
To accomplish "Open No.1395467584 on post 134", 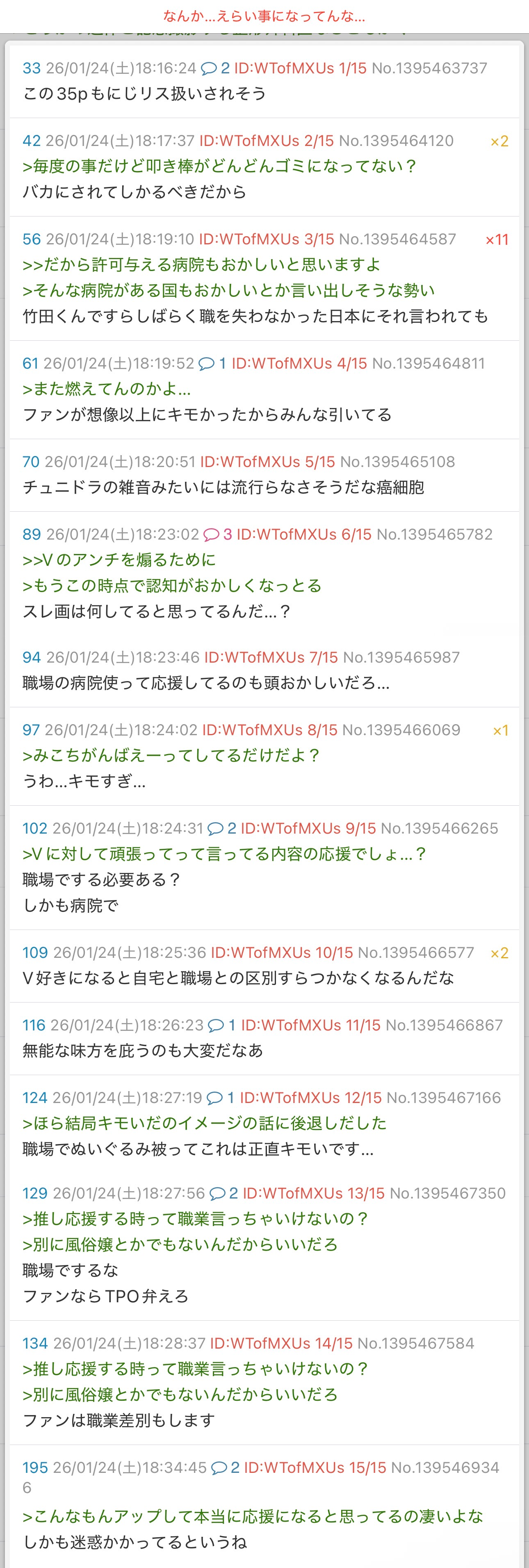I will [x=416, y=1343].
